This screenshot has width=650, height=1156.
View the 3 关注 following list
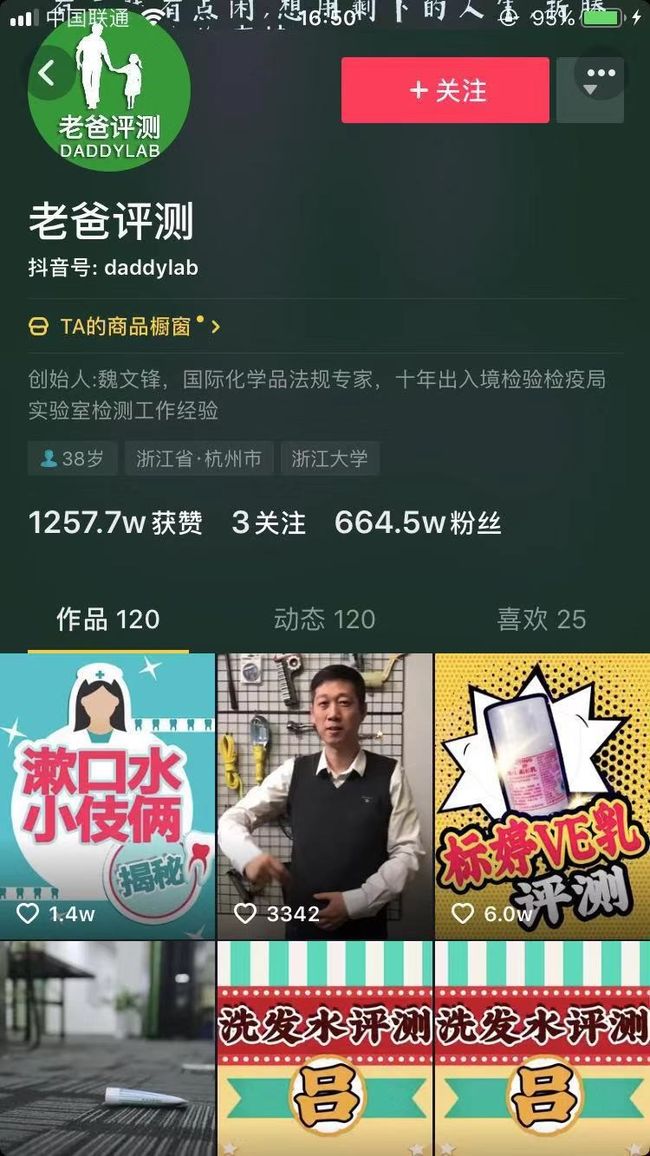tap(268, 523)
